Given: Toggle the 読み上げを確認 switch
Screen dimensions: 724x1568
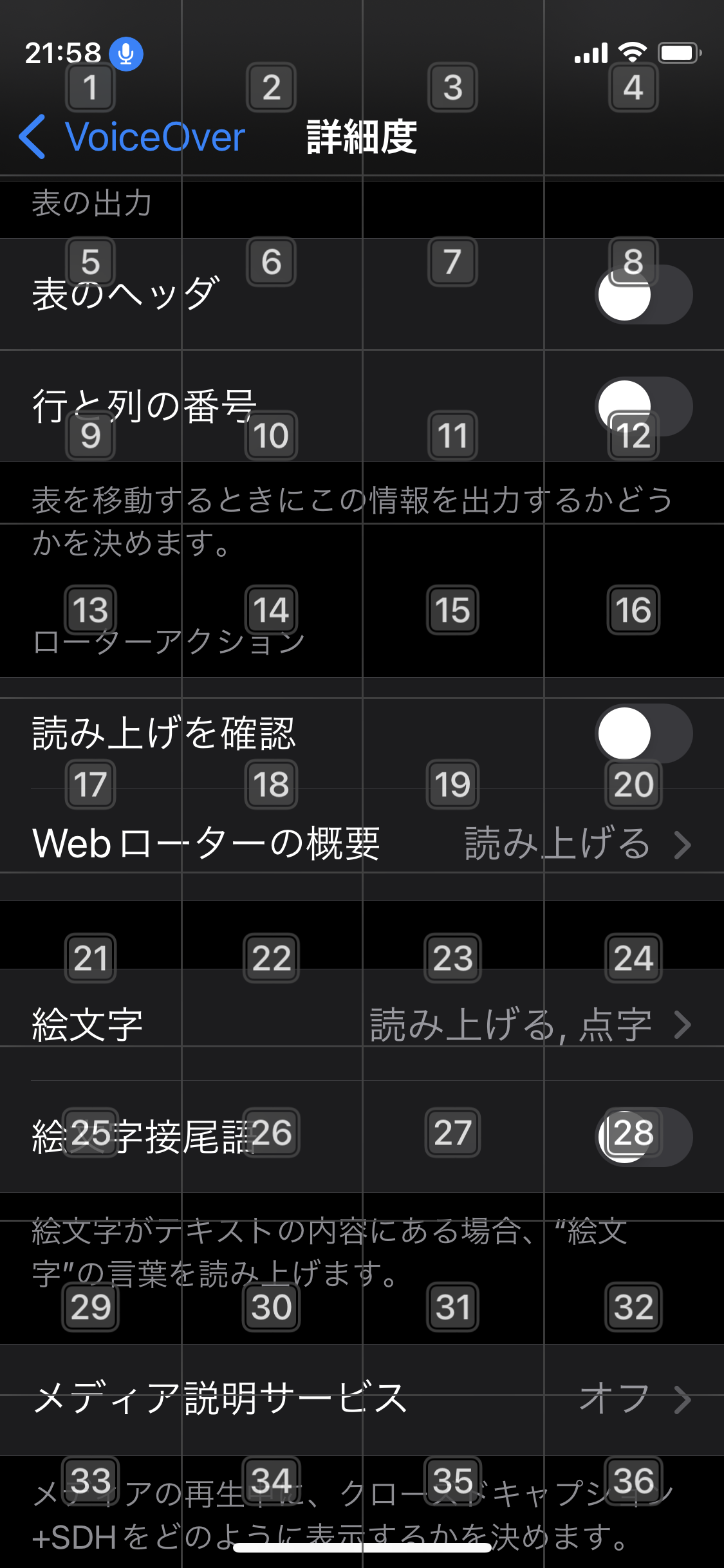Looking at the screenshot, I should [644, 734].
